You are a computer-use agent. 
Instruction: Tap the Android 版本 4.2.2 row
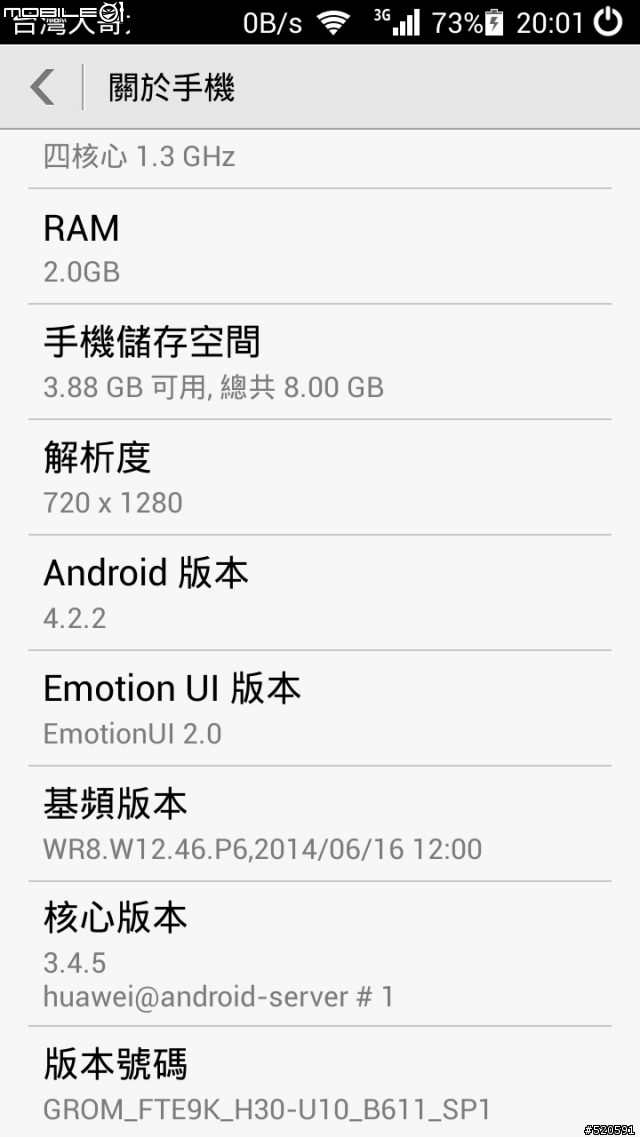click(320, 593)
